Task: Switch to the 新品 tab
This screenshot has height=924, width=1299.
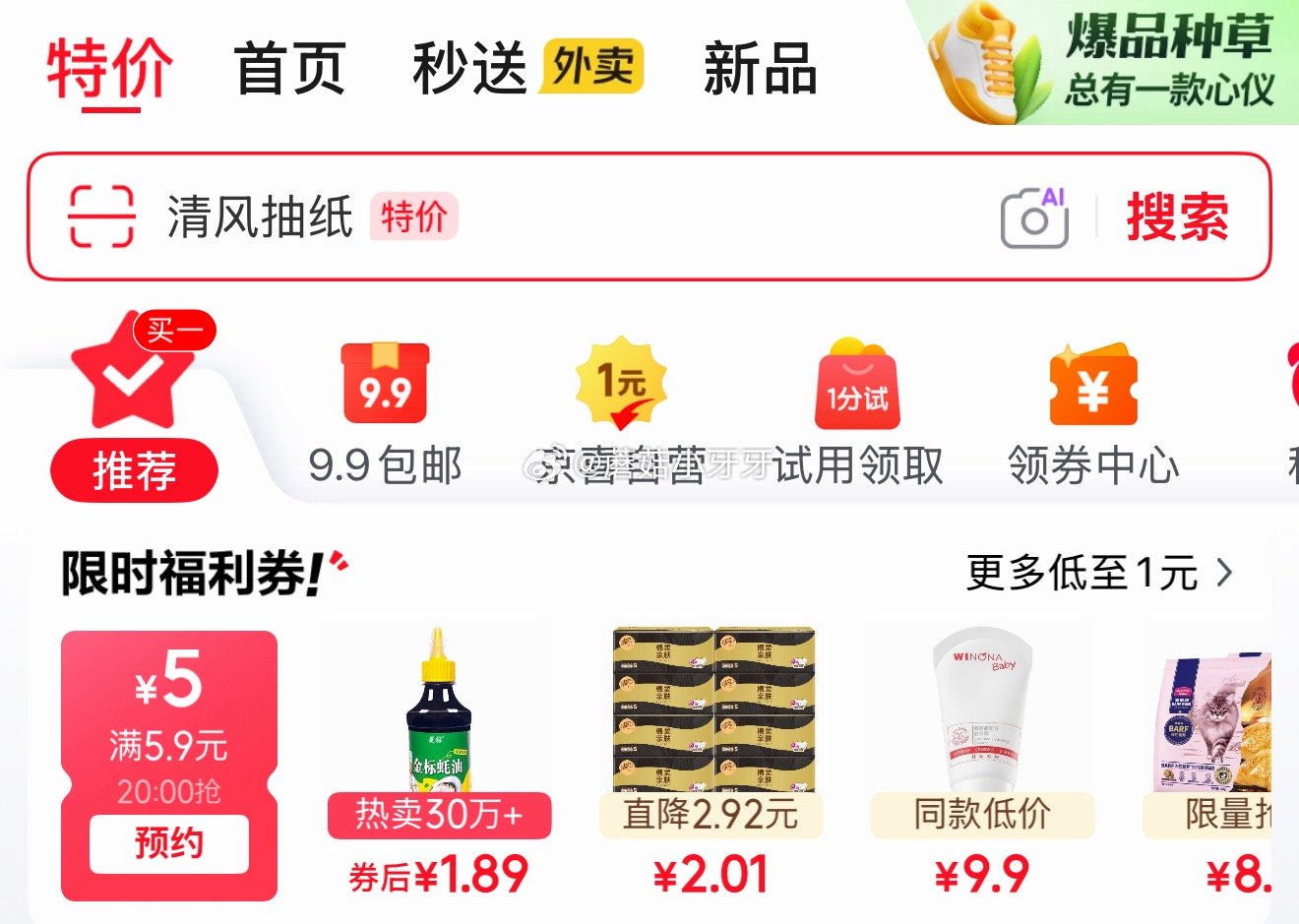Action: (x=760, y=69)
